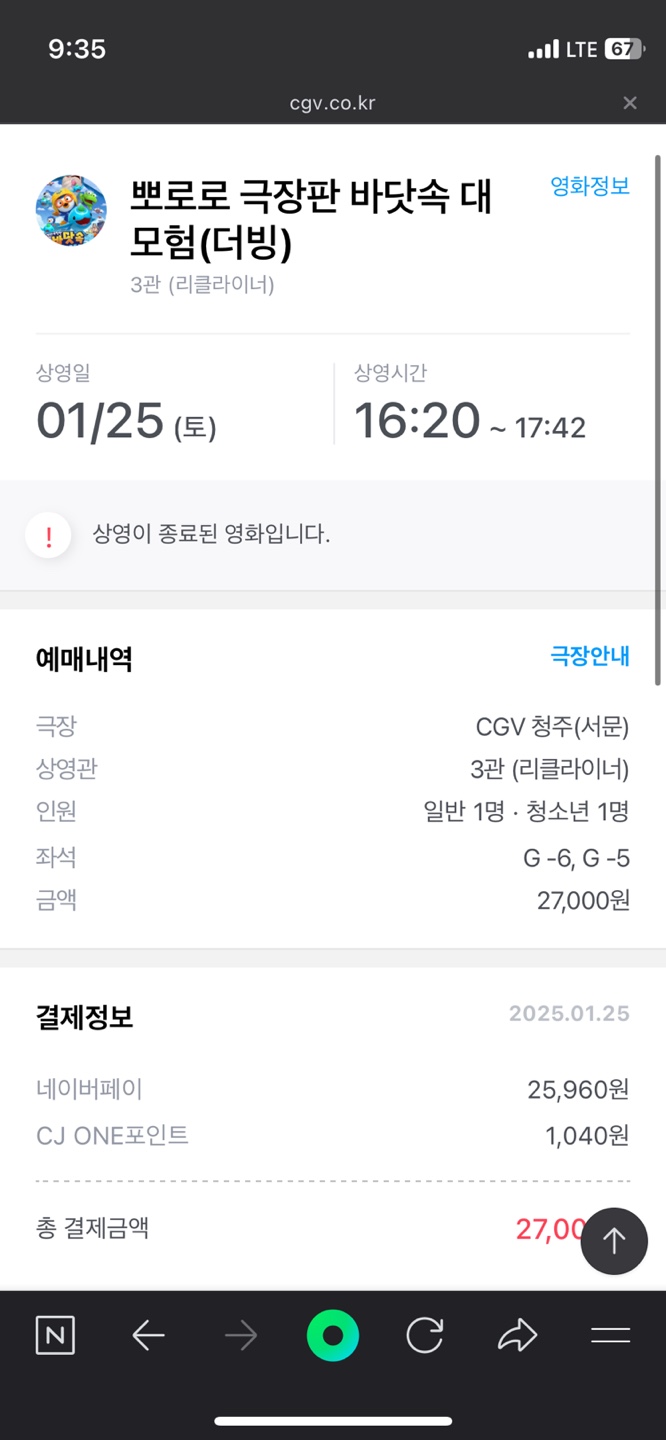Go back to the previous page

pyautogui.click(x=148, y=1335)
